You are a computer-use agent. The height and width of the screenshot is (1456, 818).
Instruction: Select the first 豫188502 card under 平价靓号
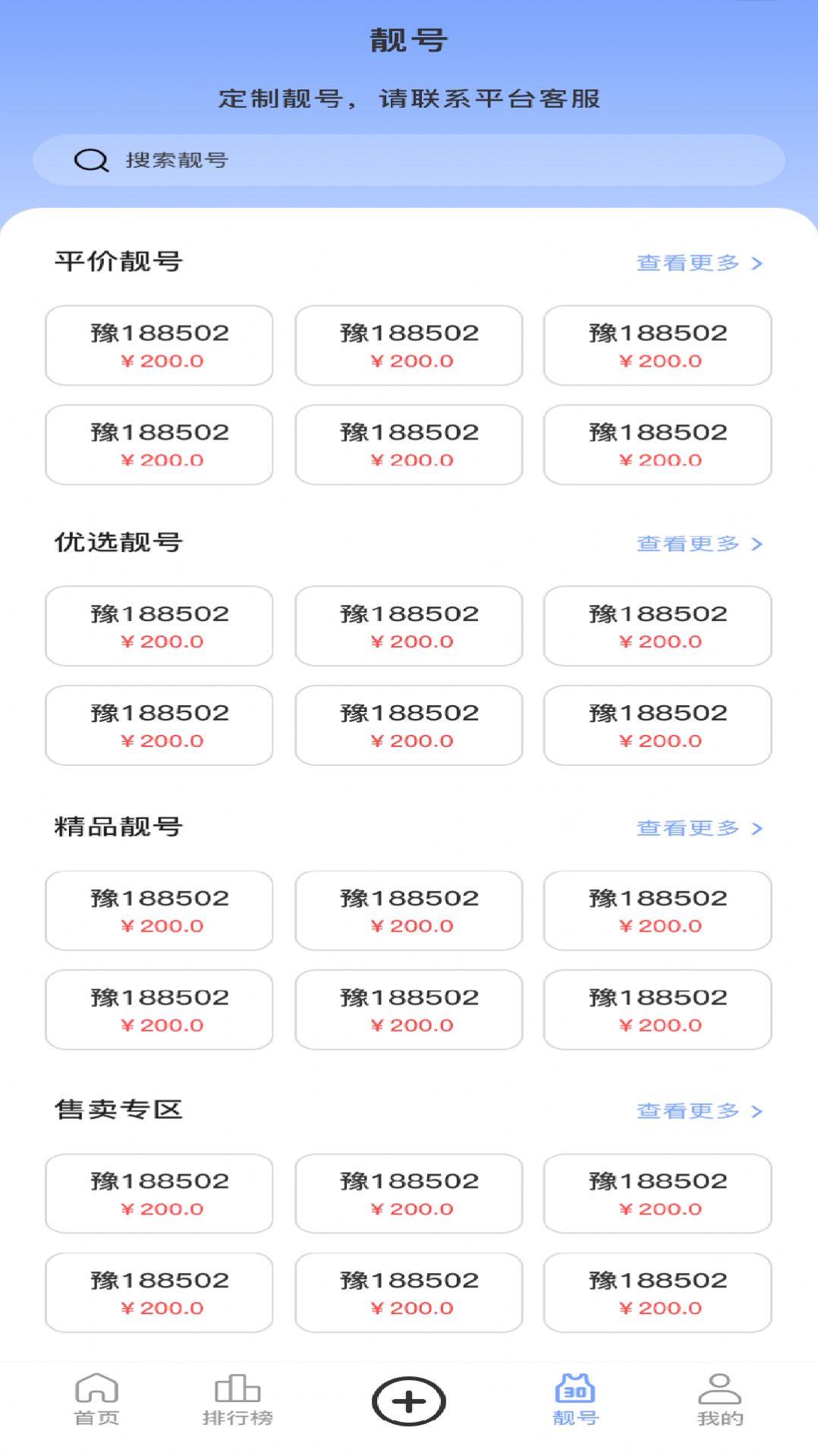click(x=158, y=345)
